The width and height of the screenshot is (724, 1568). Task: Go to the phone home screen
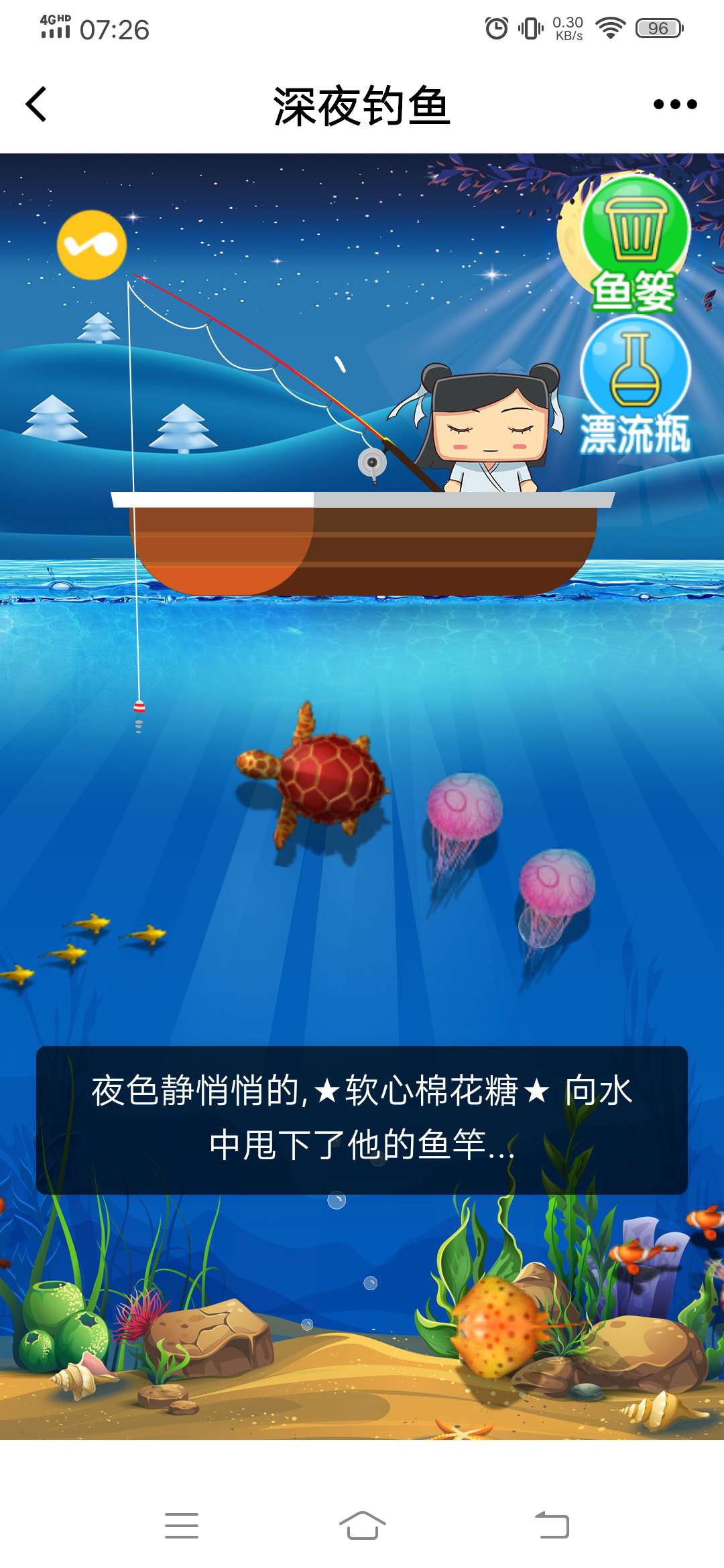click(x=362, y=1525)
